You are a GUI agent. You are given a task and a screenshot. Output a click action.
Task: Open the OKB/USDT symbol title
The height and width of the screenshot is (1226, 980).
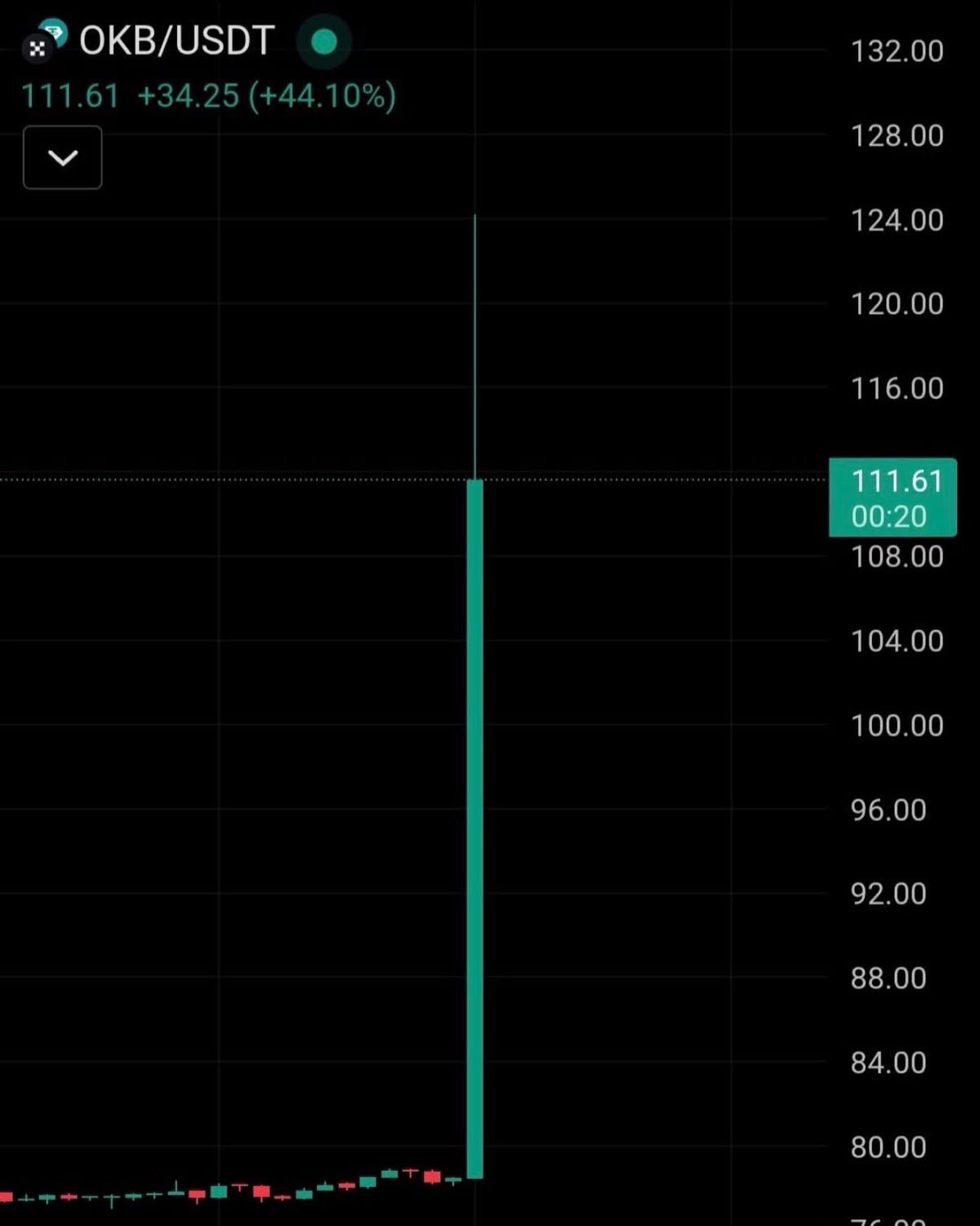(x=177, y=41)
